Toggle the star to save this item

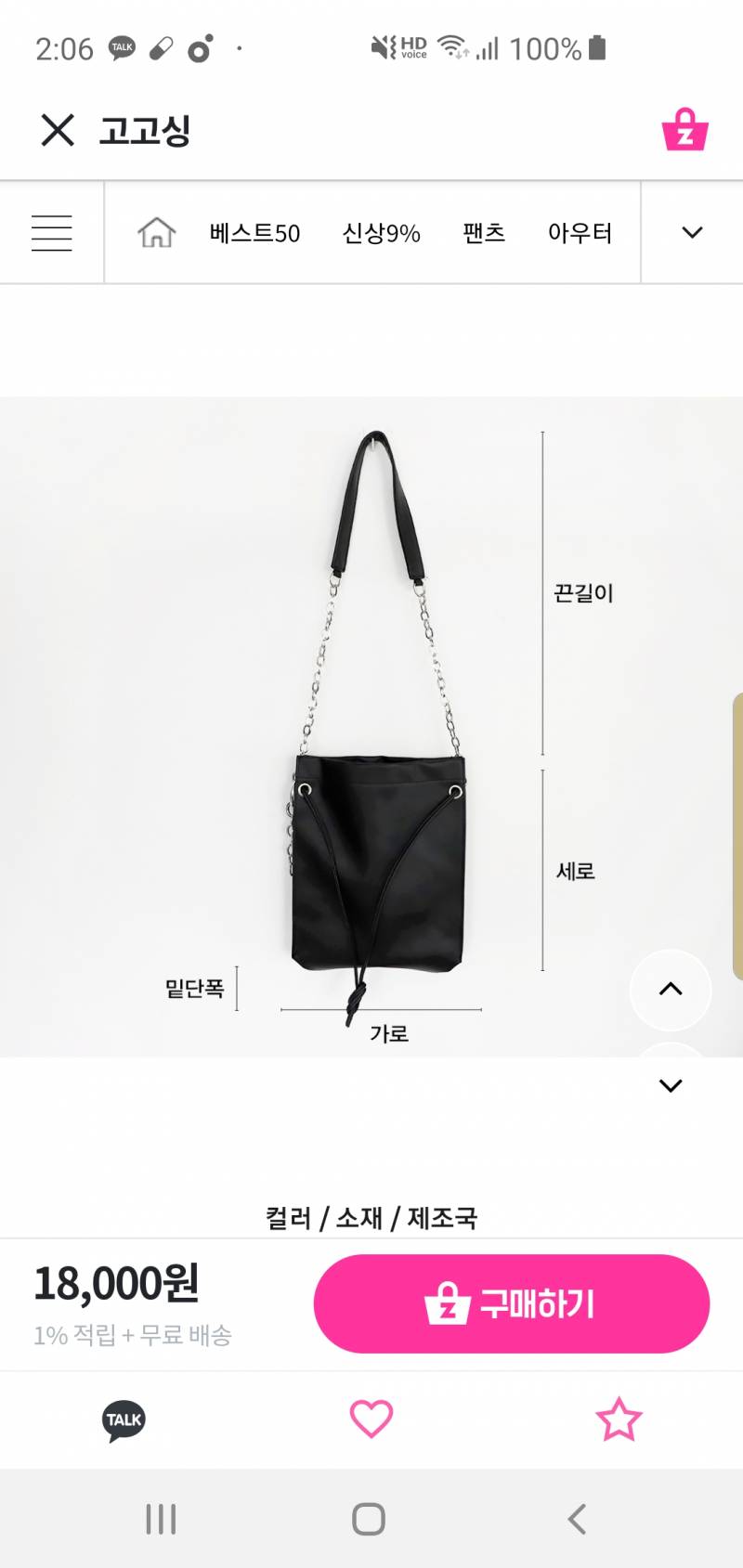coord(619,1419)
